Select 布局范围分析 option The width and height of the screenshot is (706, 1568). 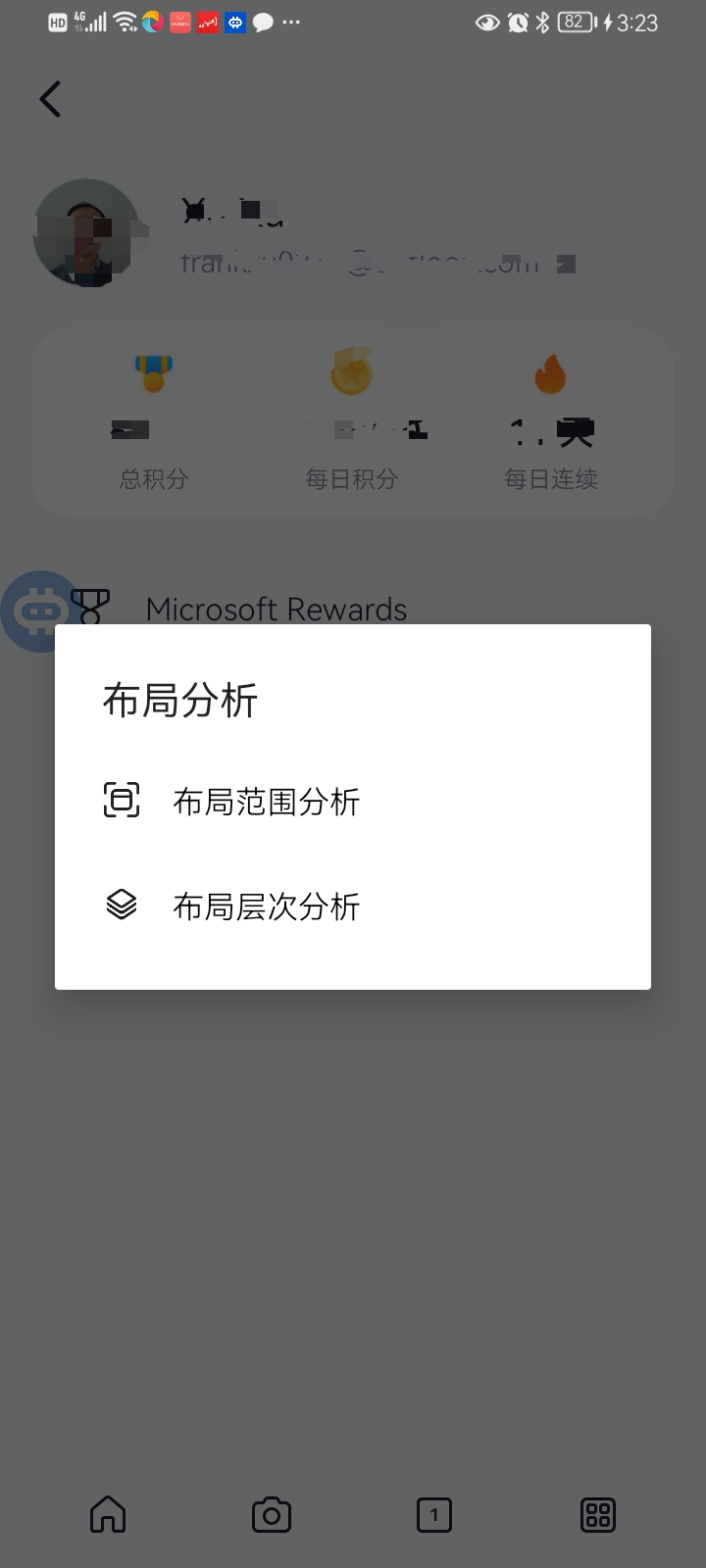coord(266,802)
